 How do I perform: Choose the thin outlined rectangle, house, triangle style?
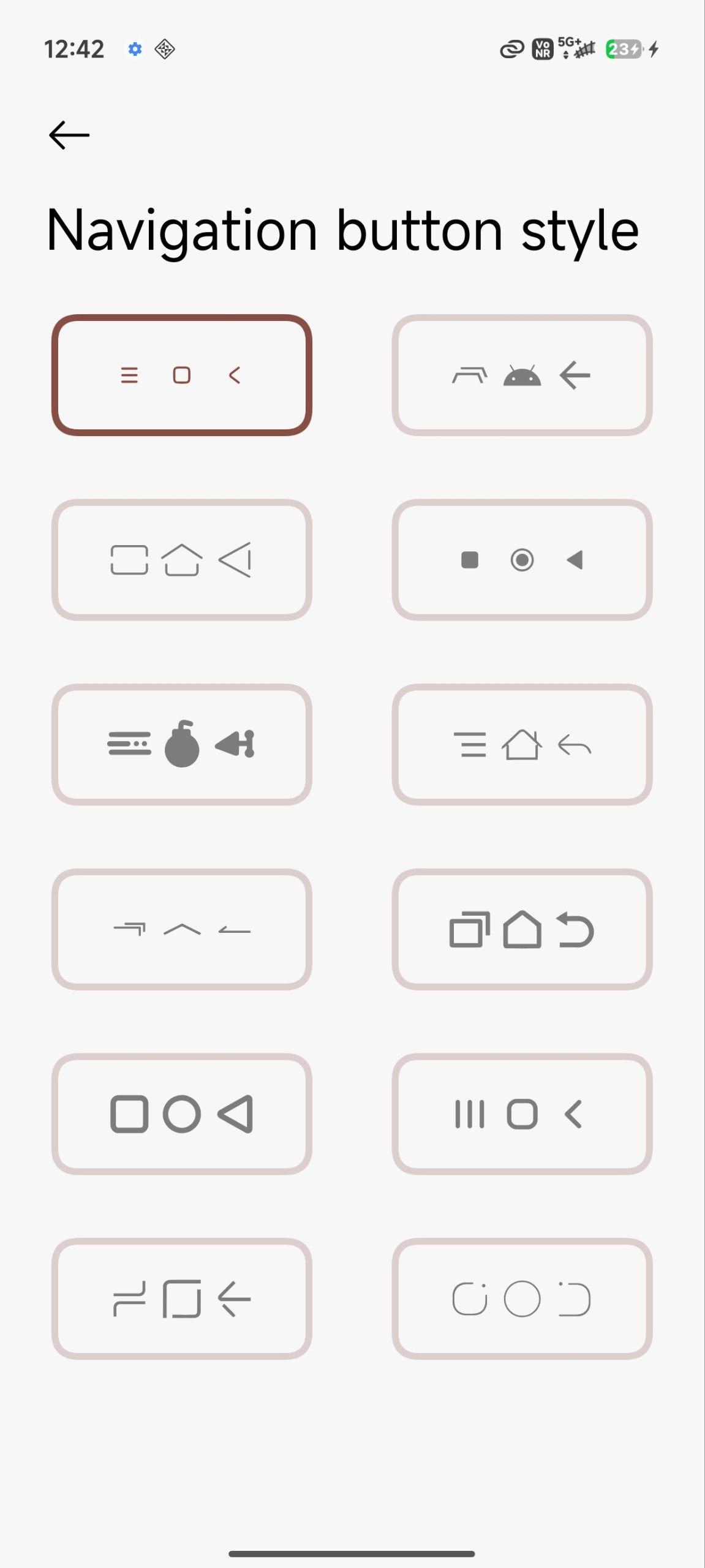click(x=182, y=560)
